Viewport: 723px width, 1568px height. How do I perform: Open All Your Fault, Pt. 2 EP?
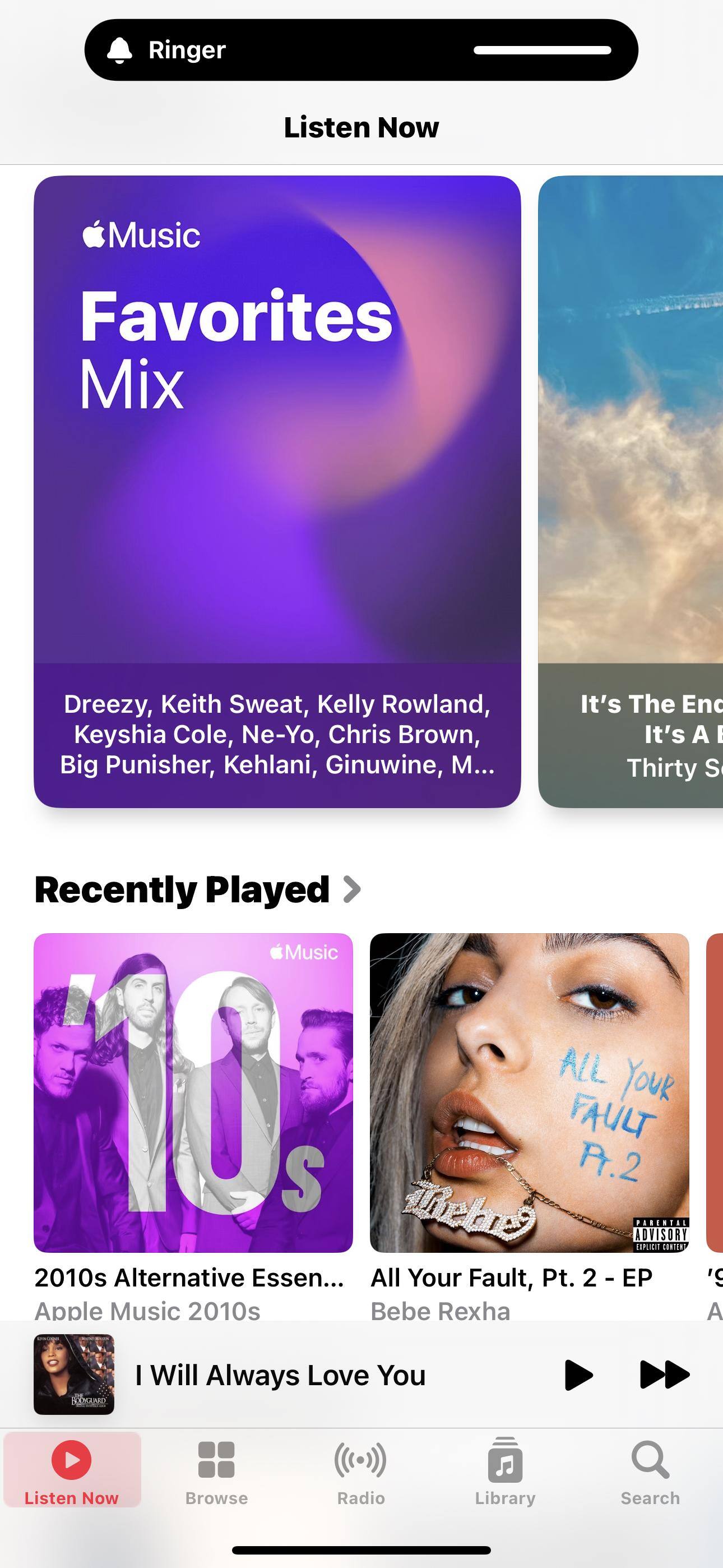point(529,1092)
